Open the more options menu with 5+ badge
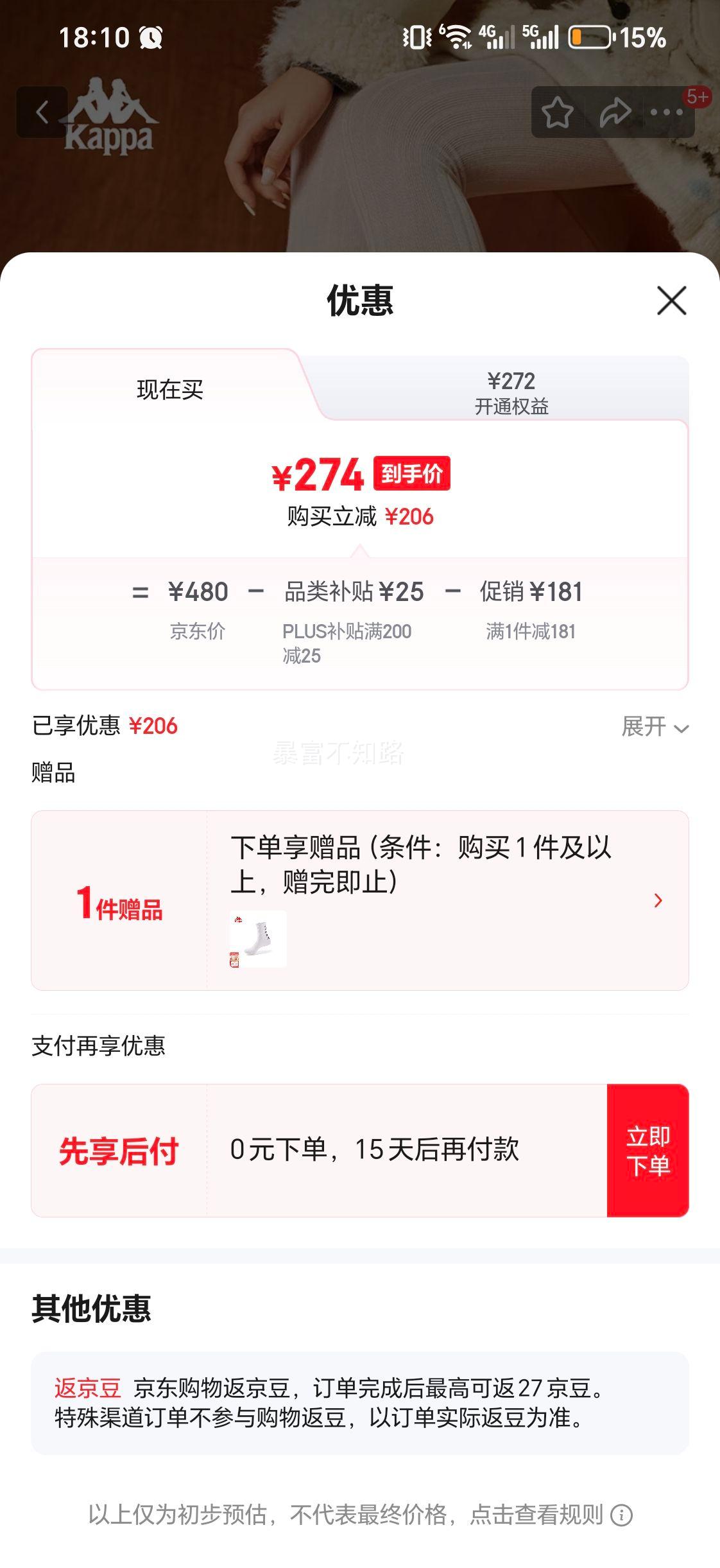 pyautogui.click(x=669, y=112)
